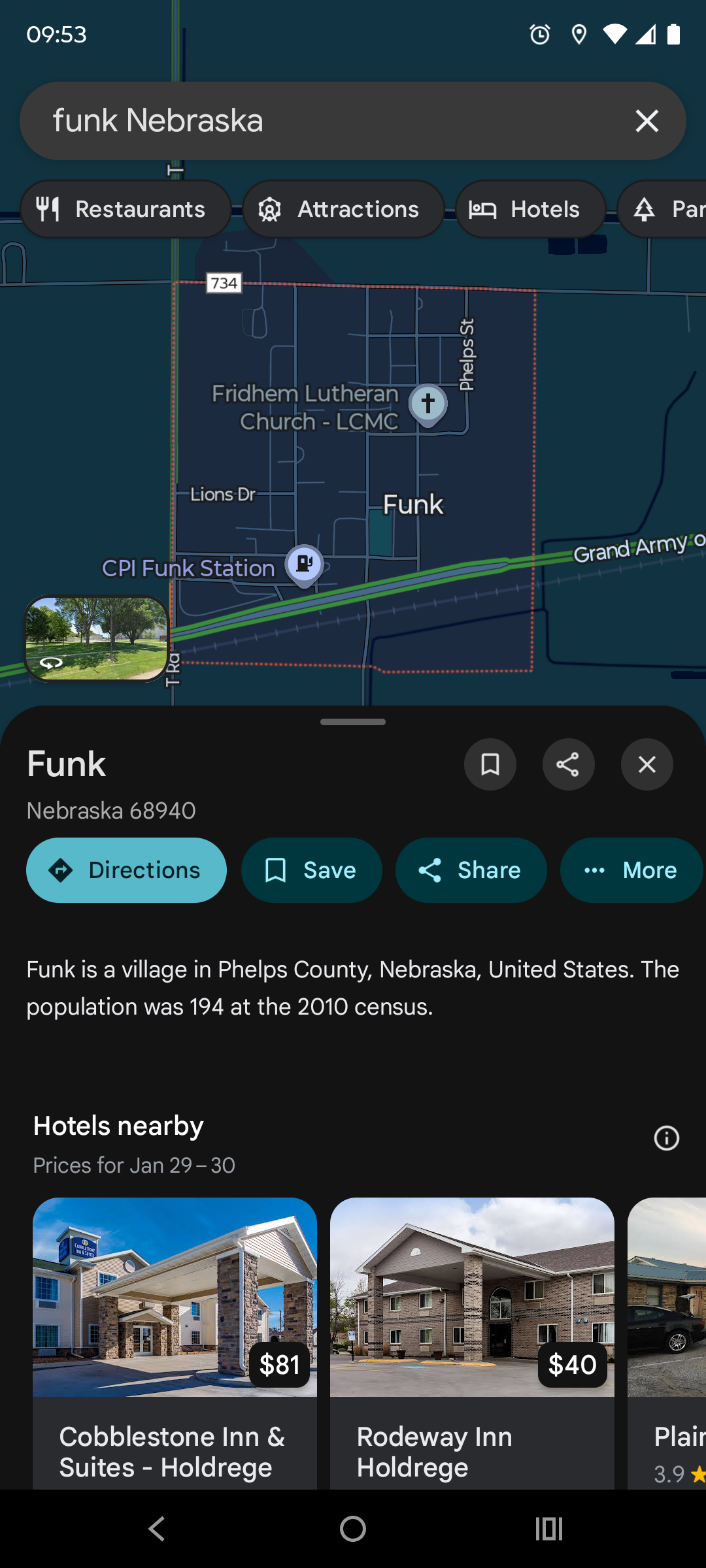Show Hotels on the map

click(x=530, y=209)
